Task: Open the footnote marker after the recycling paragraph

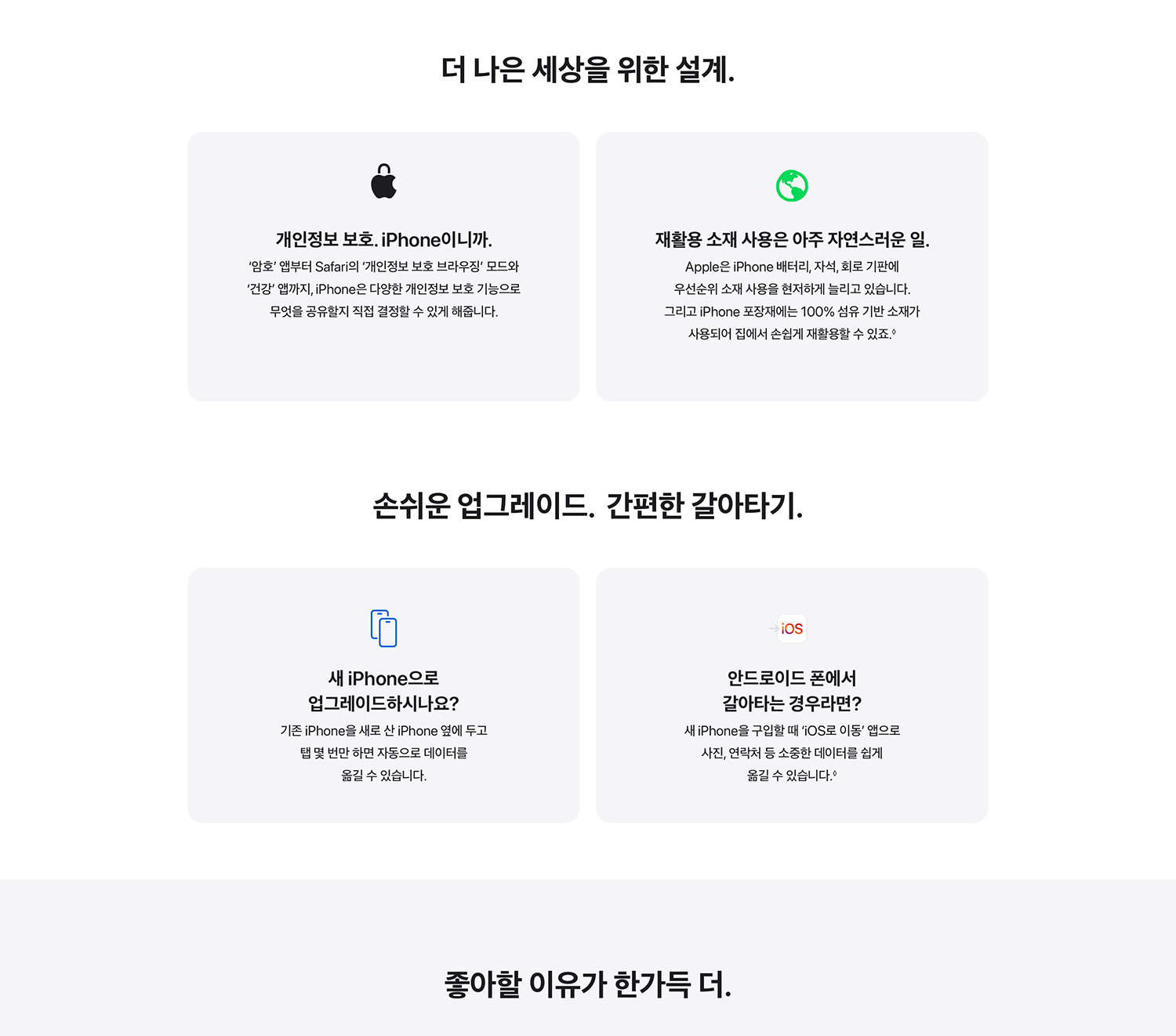Action: tap(894, 332)
